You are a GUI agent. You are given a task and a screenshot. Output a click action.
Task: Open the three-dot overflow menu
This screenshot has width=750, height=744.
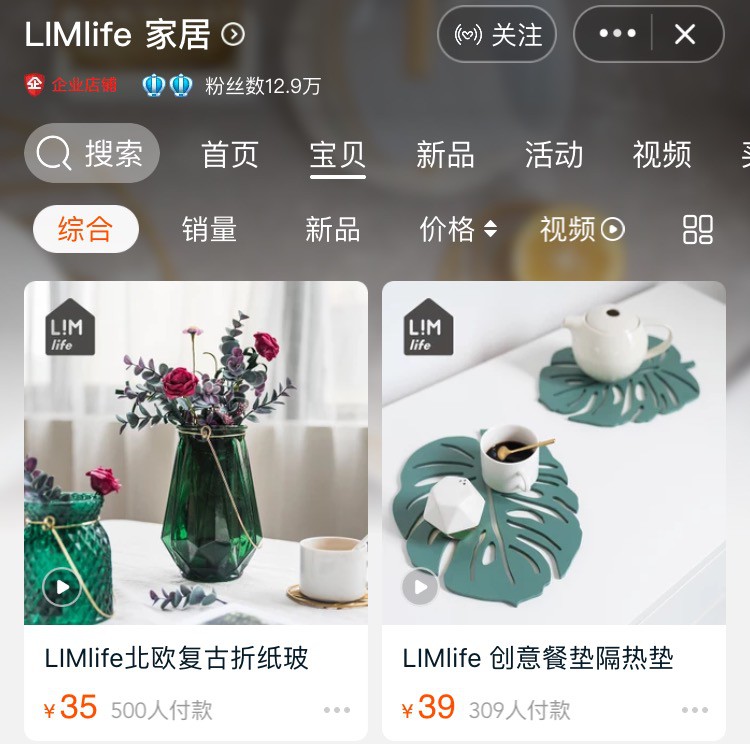[x=617, y=34]
